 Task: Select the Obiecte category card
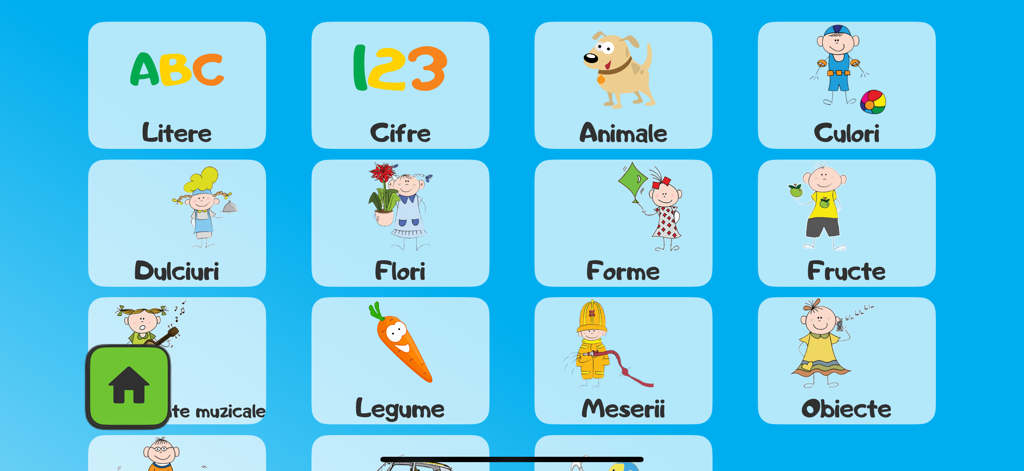tap(846, 360)
